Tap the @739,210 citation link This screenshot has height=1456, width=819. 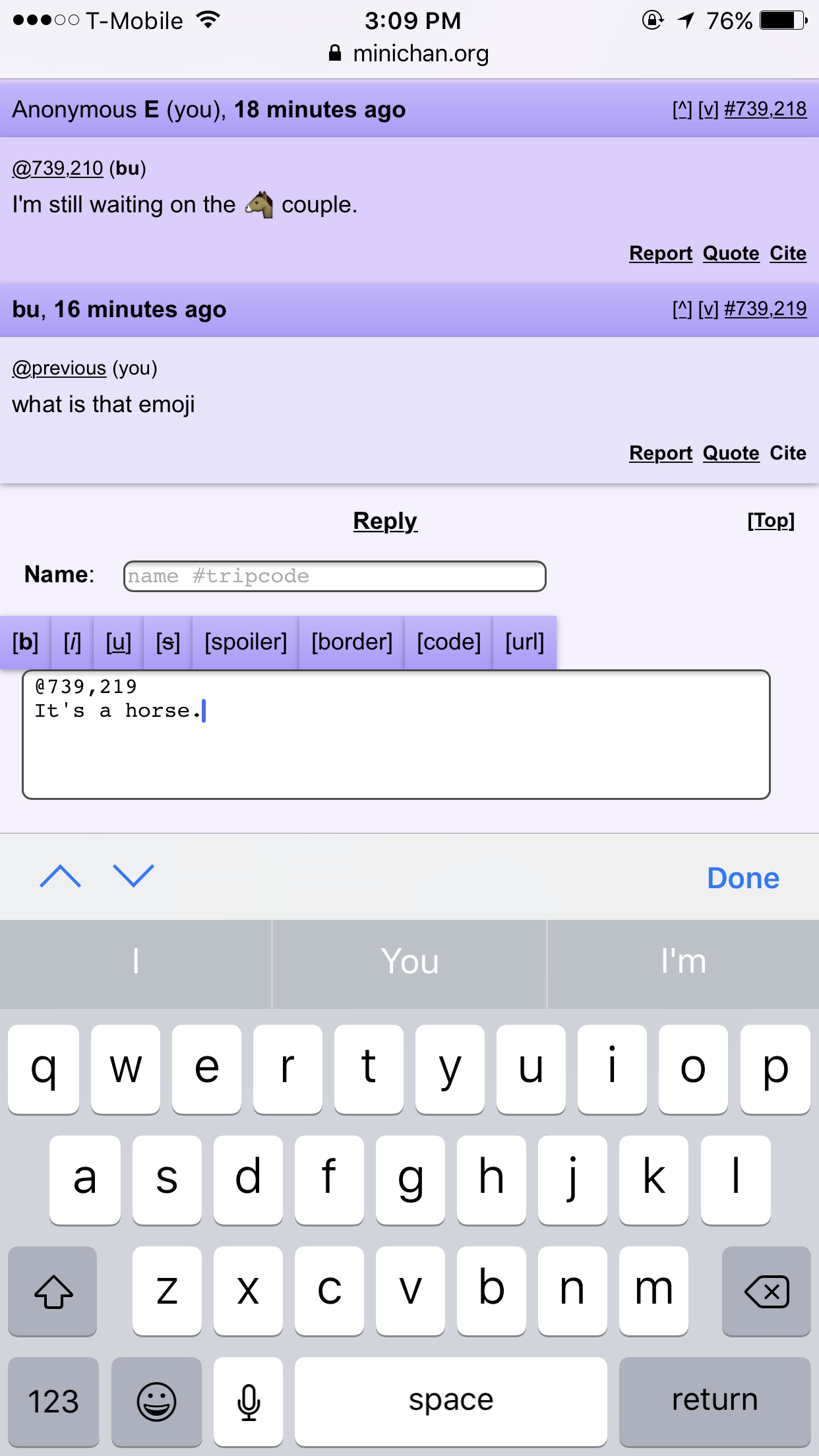coord(57,169)
